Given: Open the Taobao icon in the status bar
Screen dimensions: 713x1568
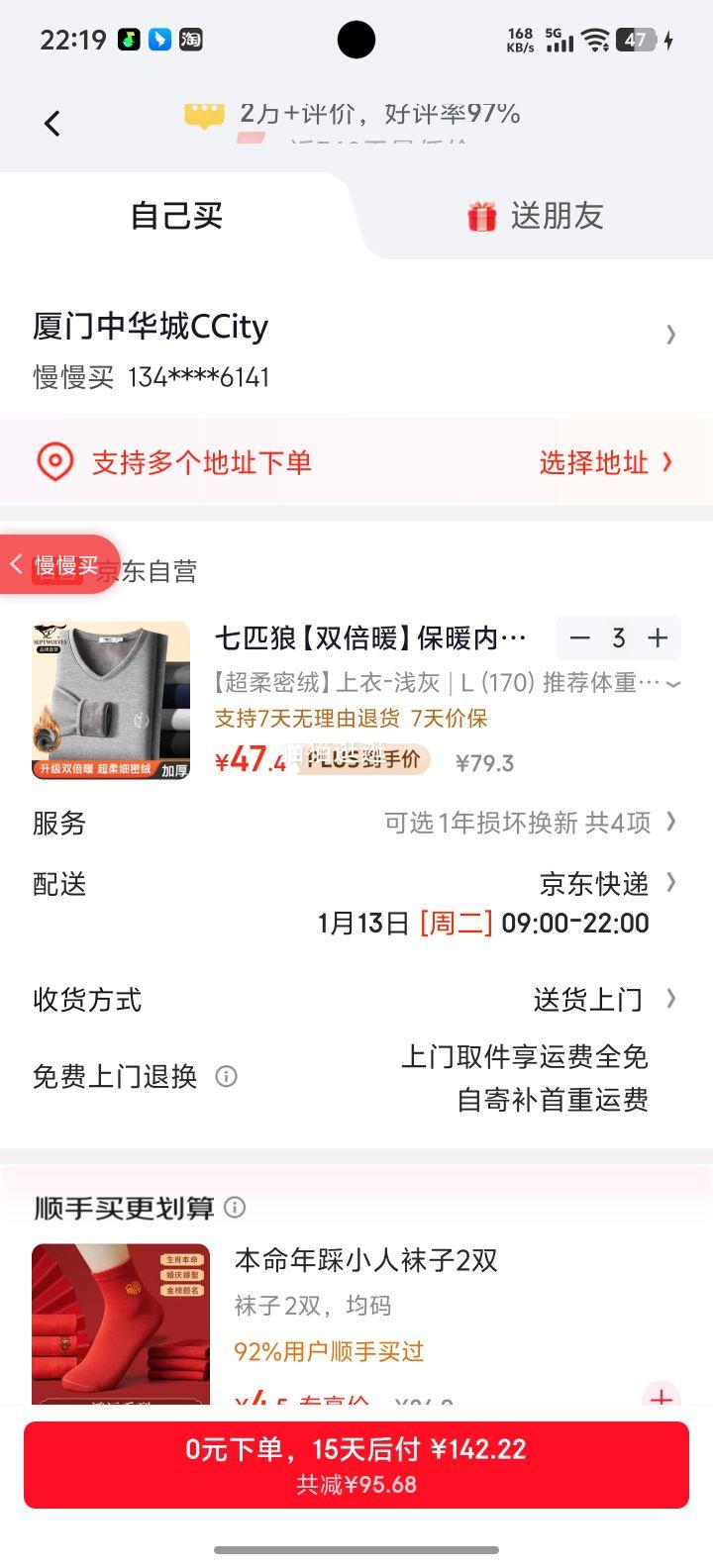Looking at the screenshot, I should pyautogui.click(x=188, y=40).
